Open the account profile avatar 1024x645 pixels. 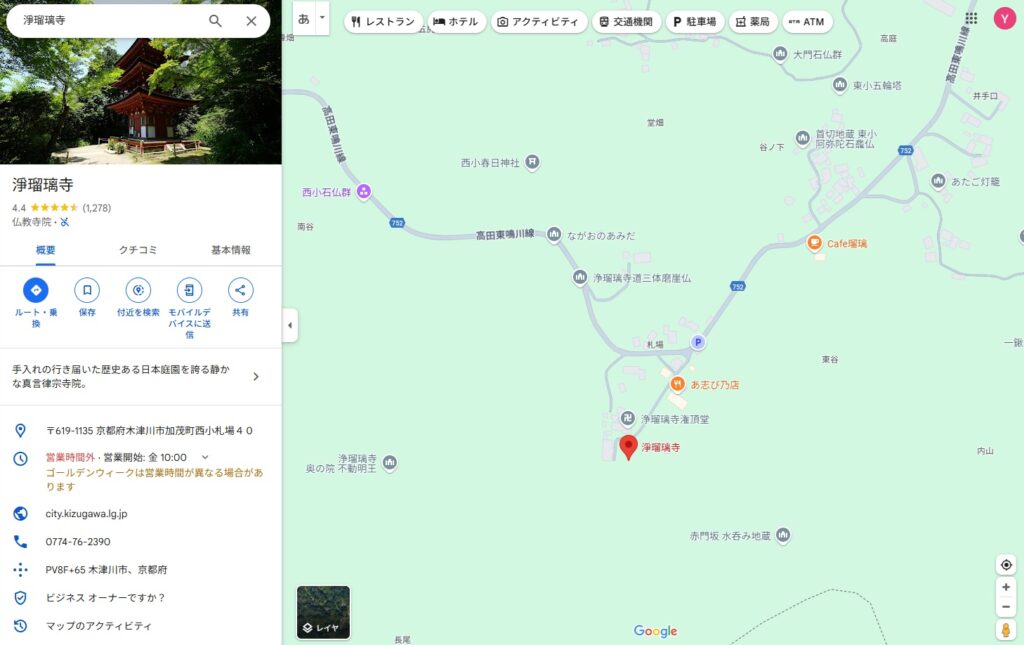pyautogui.click(x=1004, y=18)
